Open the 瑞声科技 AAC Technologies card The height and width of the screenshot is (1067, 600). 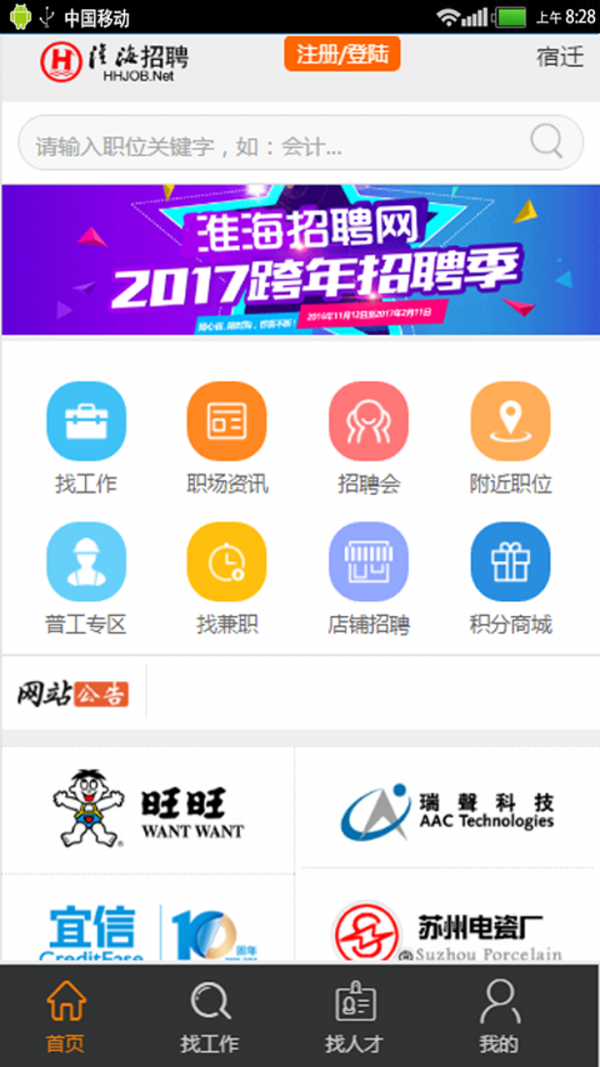coord(447,810)
